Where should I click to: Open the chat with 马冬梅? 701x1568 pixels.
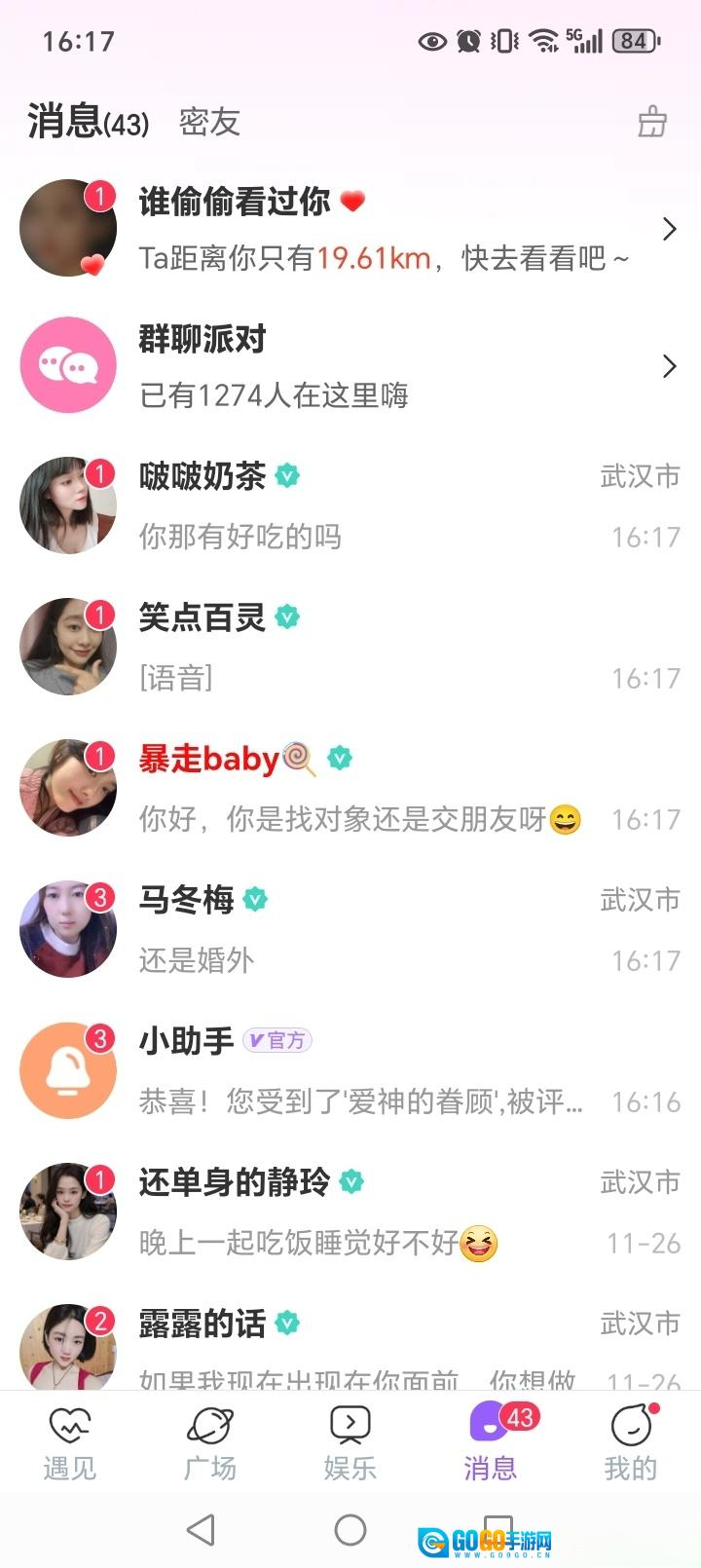pos(350,930)
